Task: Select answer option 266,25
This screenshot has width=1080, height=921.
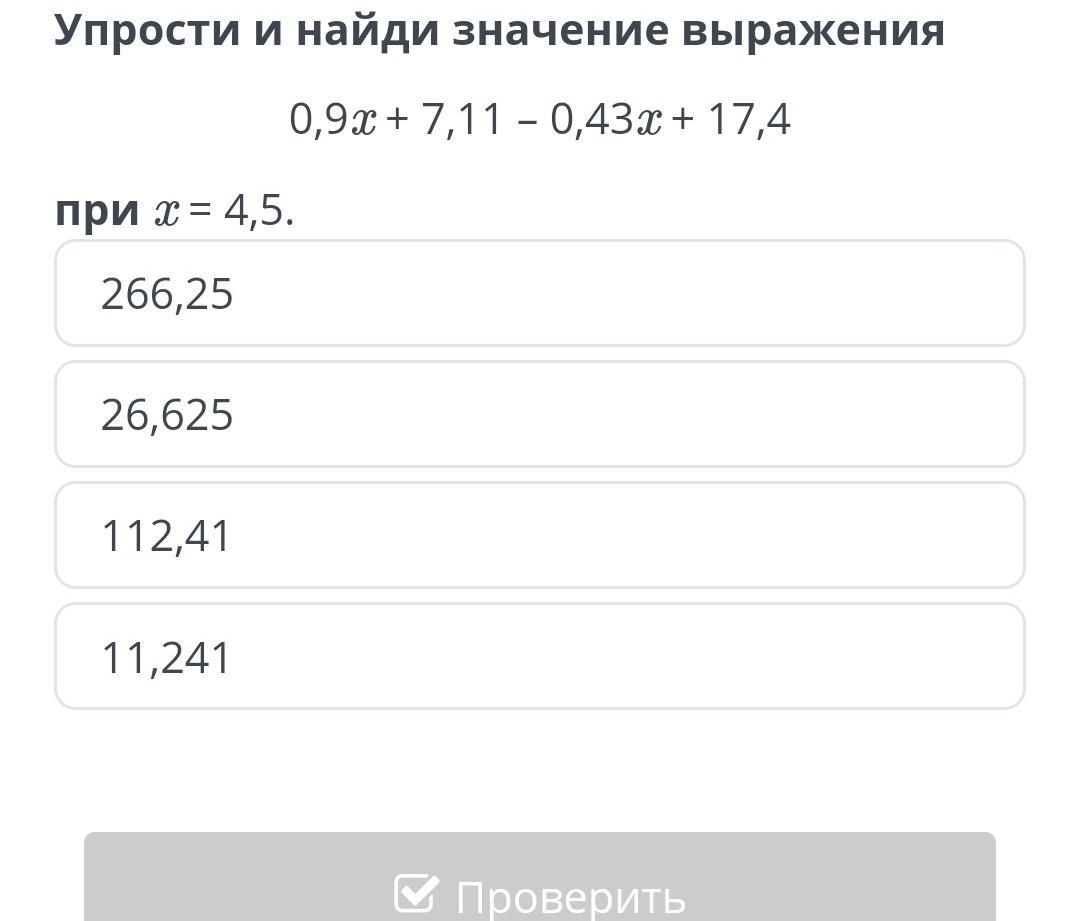Action: pos(539,294)
